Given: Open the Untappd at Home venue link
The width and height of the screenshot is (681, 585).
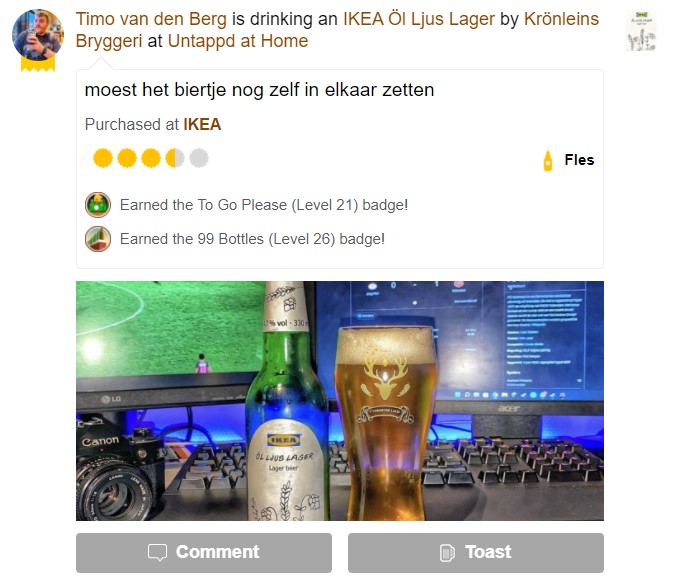Looking at the screenshot, I should click(237, 41).
